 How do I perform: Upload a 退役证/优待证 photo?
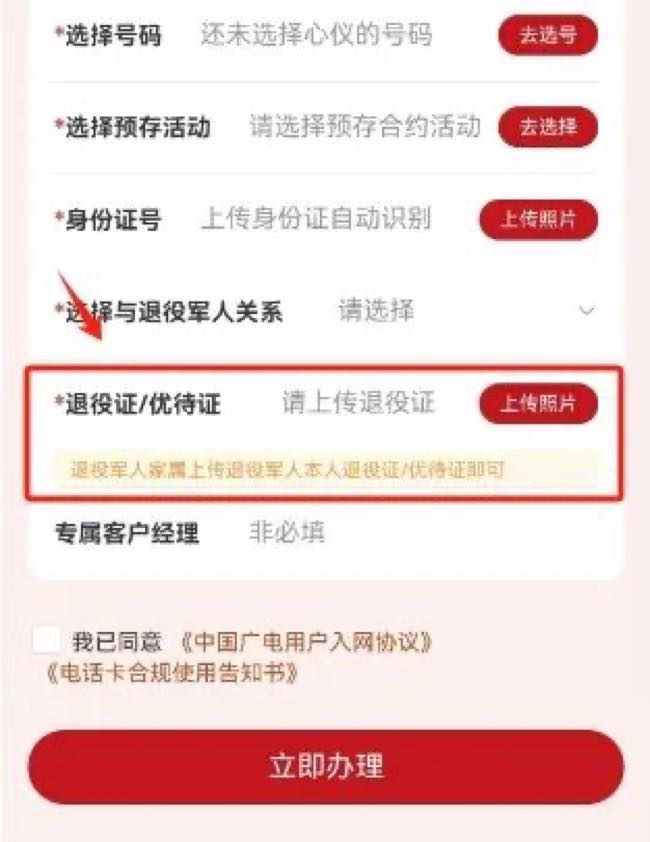(538, 404)
